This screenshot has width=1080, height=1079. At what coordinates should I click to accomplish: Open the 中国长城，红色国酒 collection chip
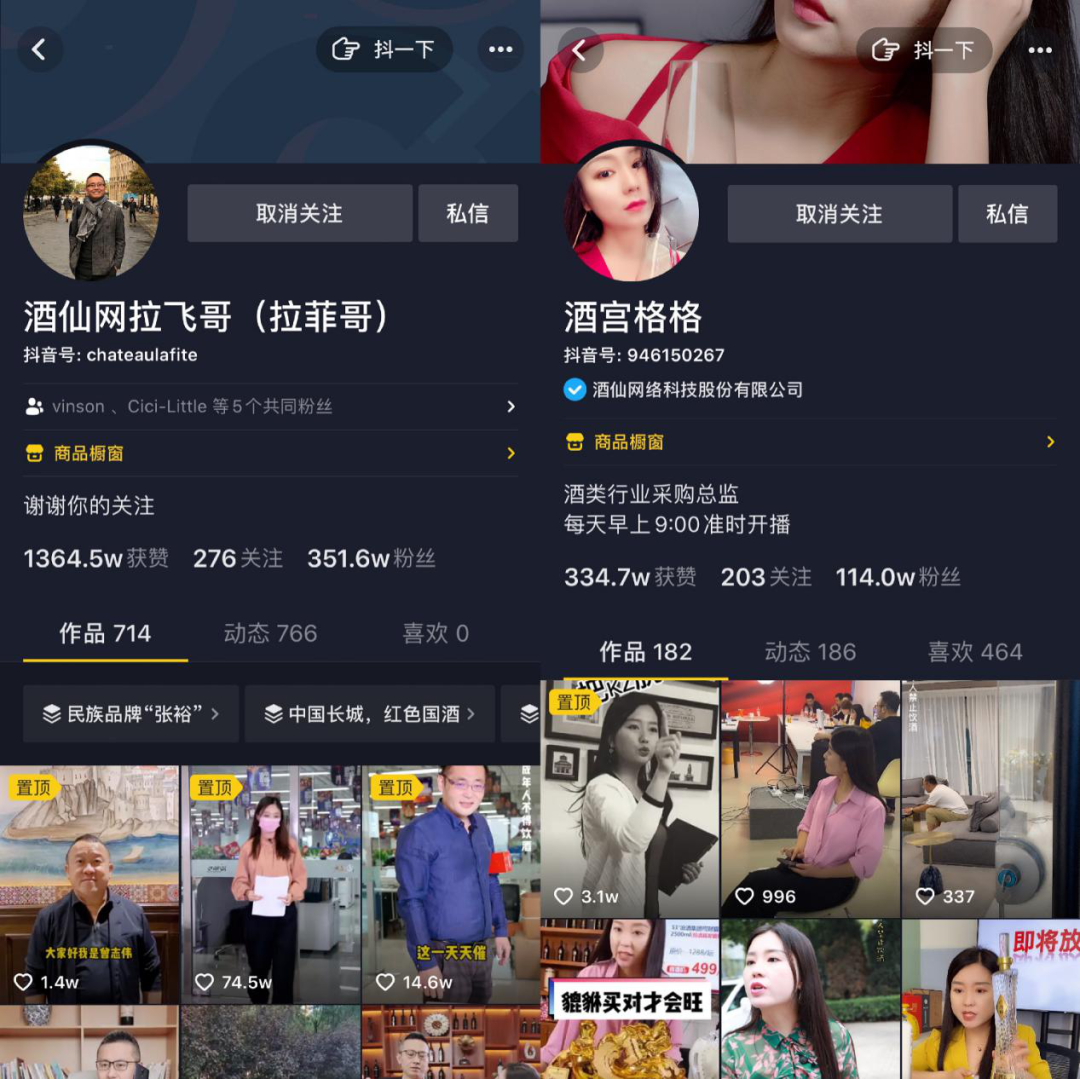tap(369, 713)
